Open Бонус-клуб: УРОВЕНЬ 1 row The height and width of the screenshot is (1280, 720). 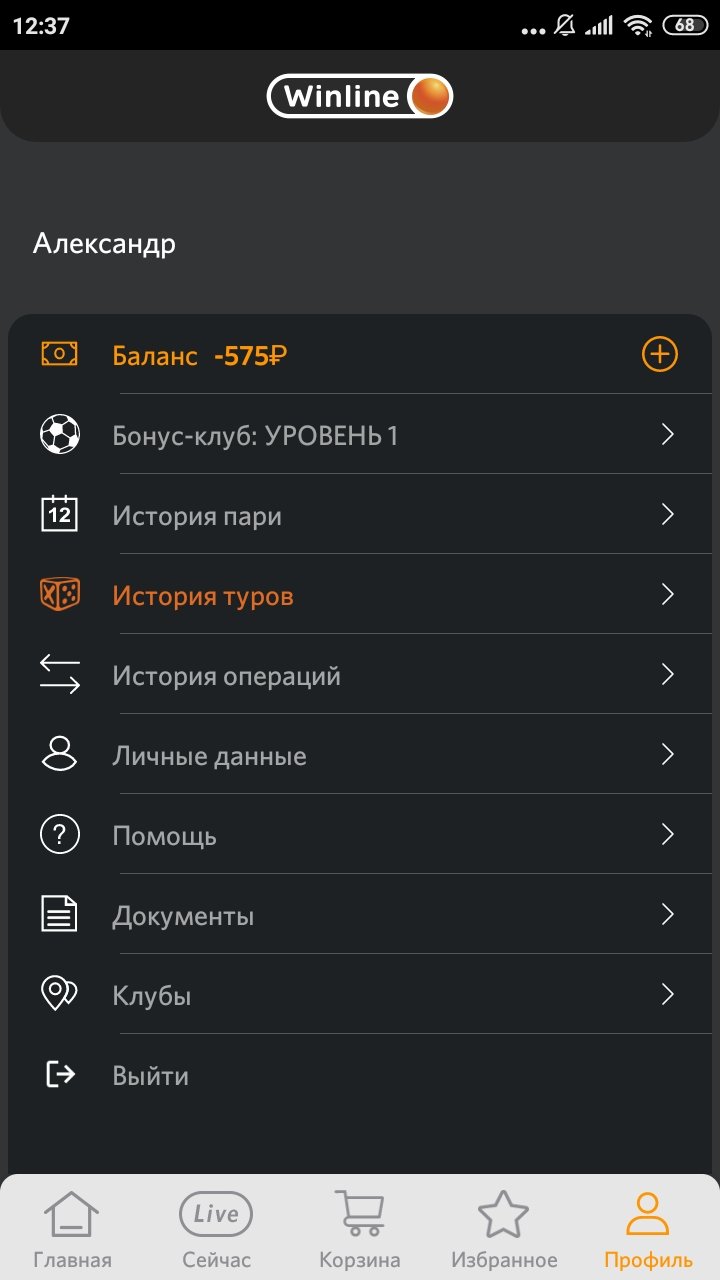(x=360, y=435)
